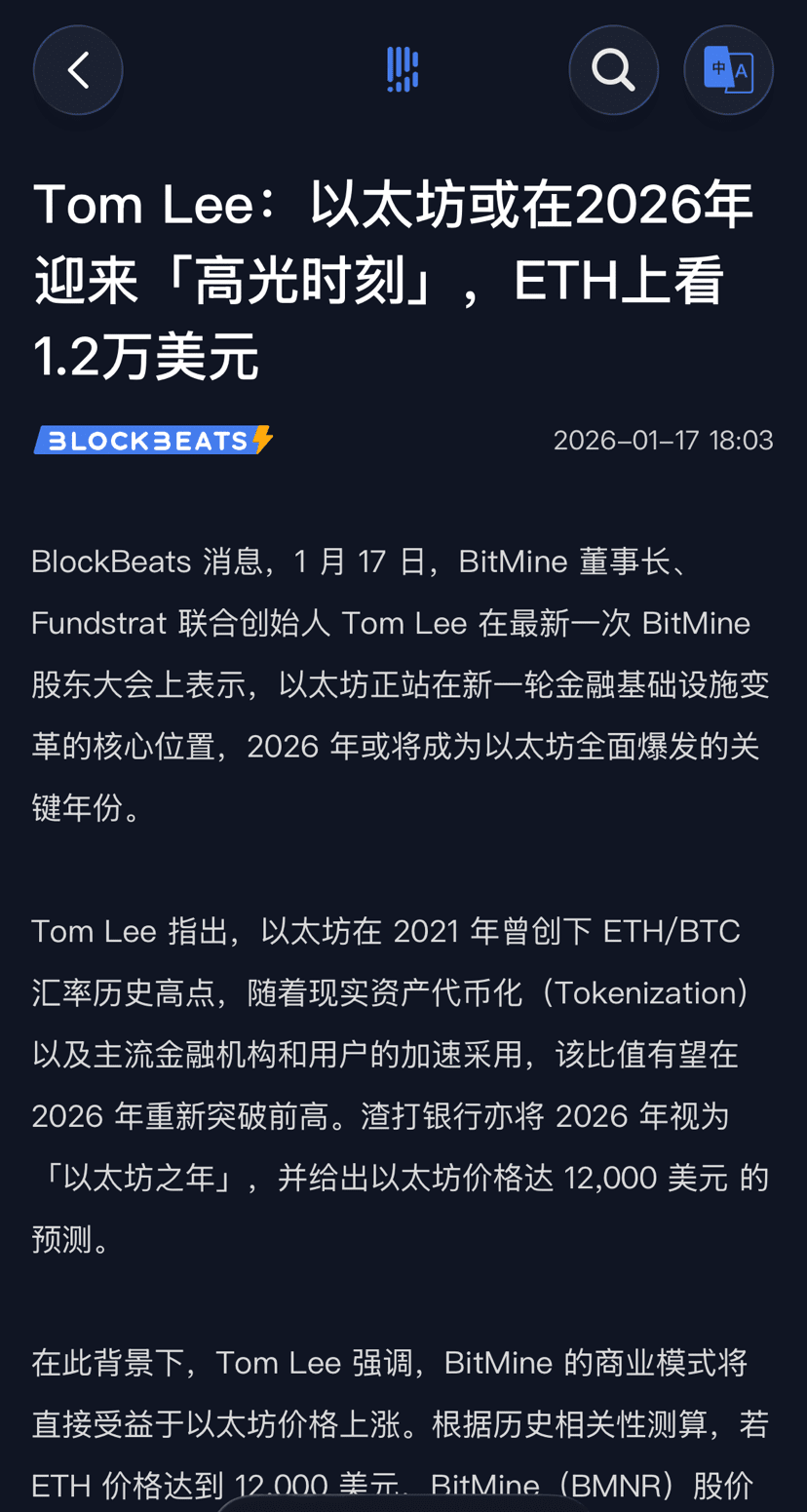Screen dimensions: 807x1512
Task: Open the BlockBeats home via the center logo
Action: point(403,68)
